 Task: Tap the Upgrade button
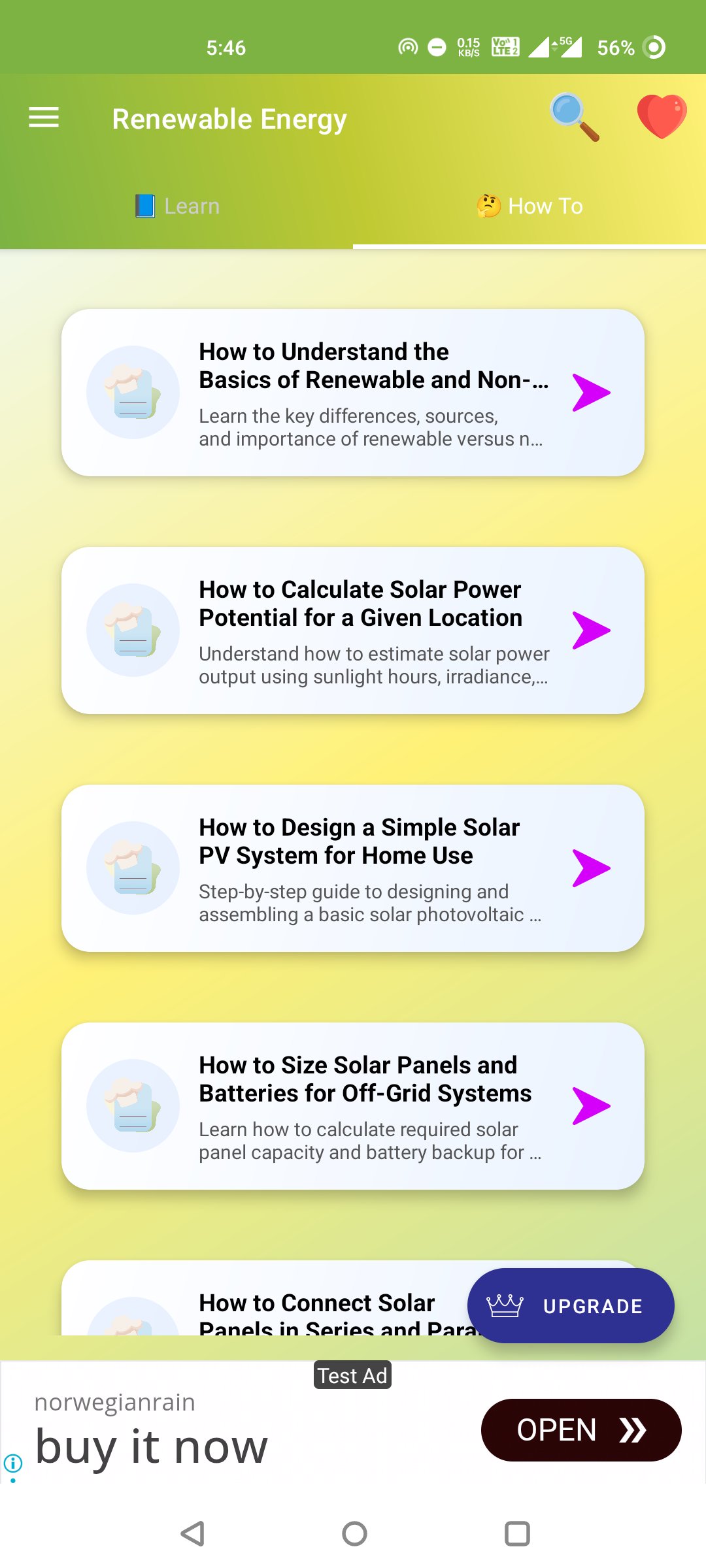570,1306
